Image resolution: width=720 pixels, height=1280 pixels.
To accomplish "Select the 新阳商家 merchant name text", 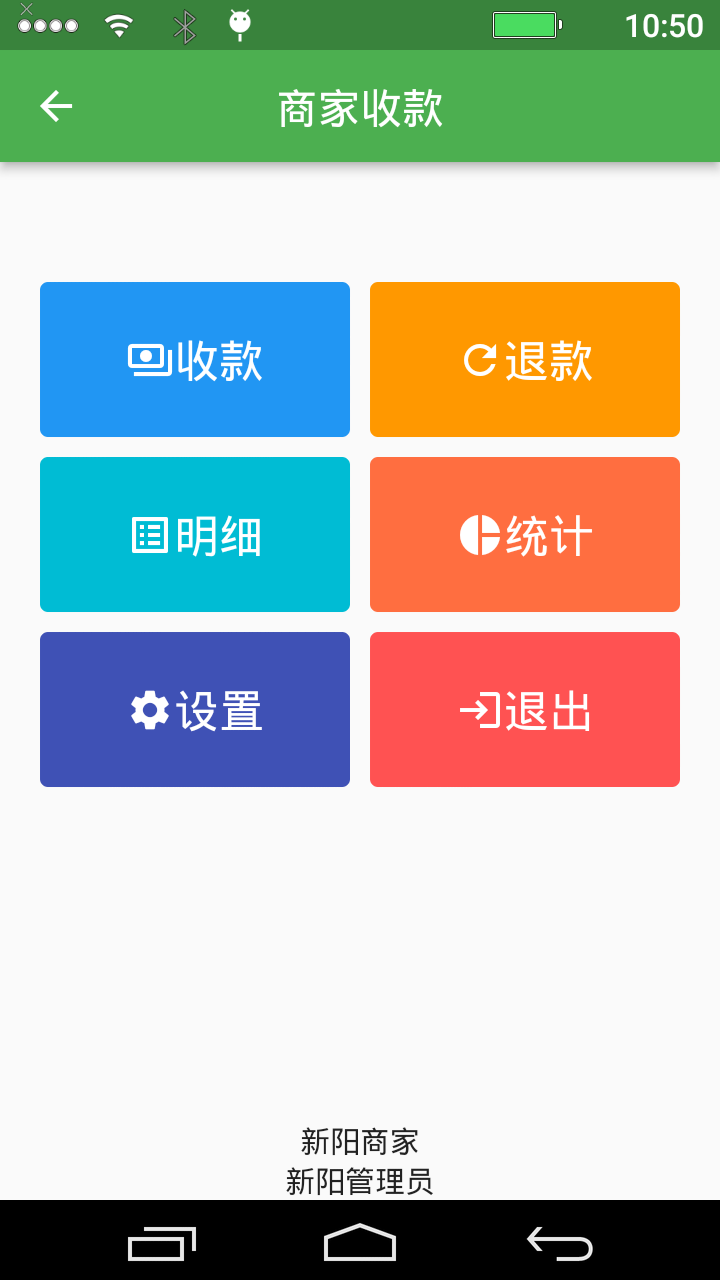I will pos(360,1141).
